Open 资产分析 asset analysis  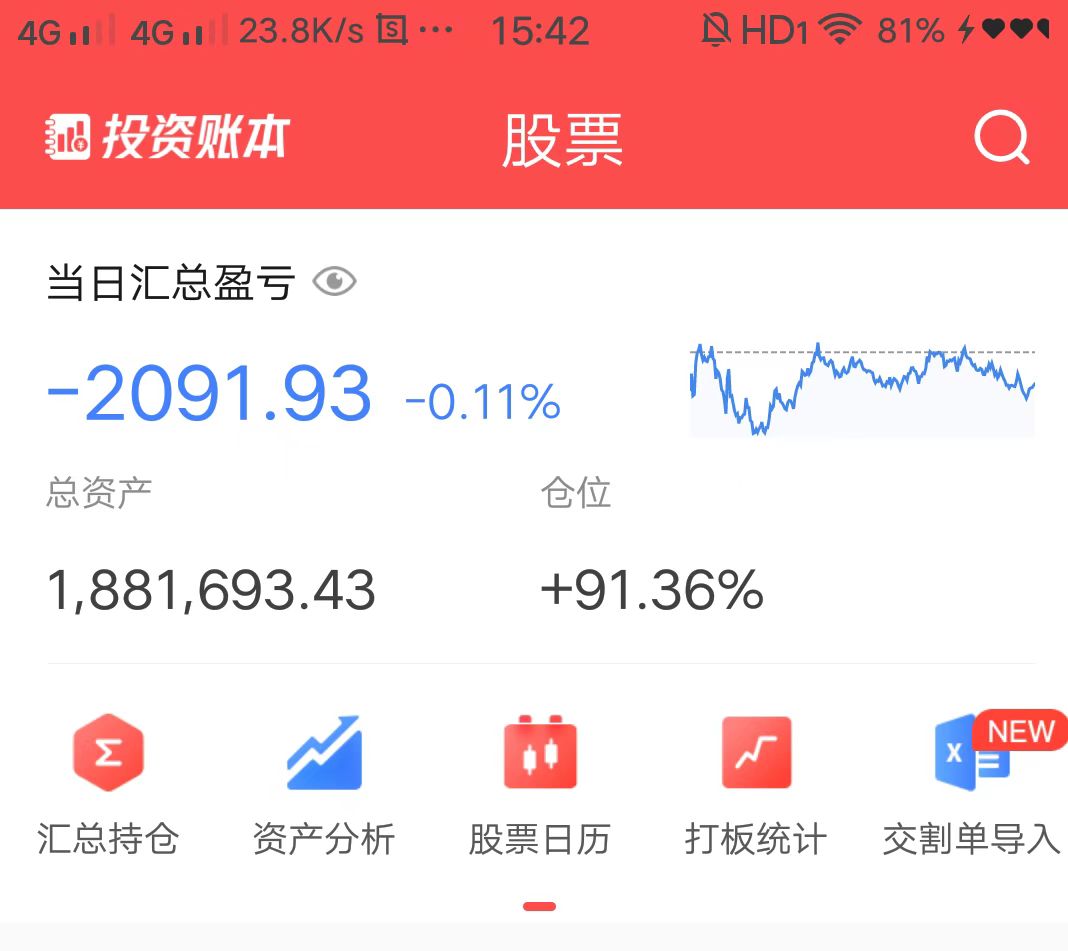tap(324, 784)
